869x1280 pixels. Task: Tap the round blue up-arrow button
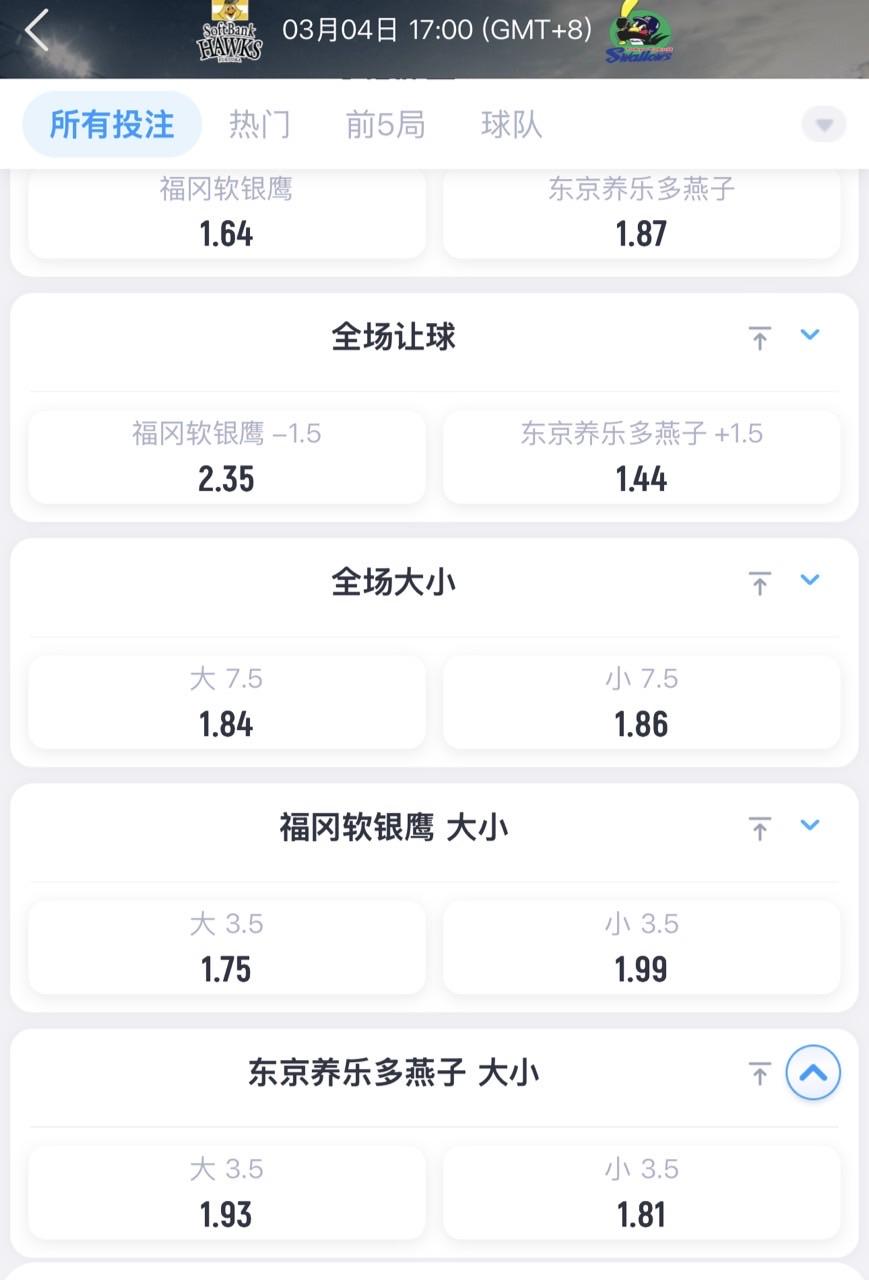[x=813, y=1073]
